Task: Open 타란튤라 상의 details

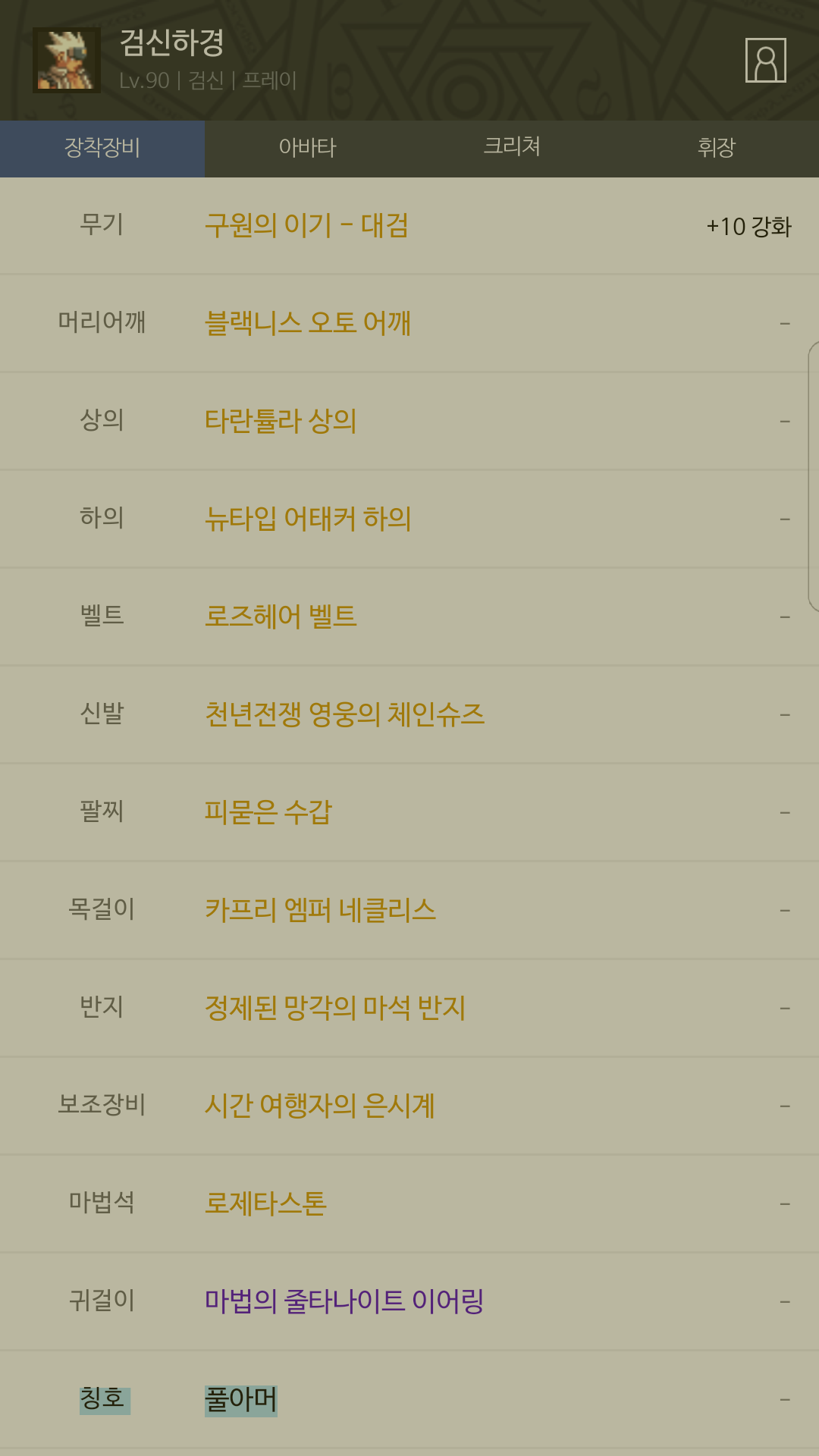Action: tap(281, 422)
